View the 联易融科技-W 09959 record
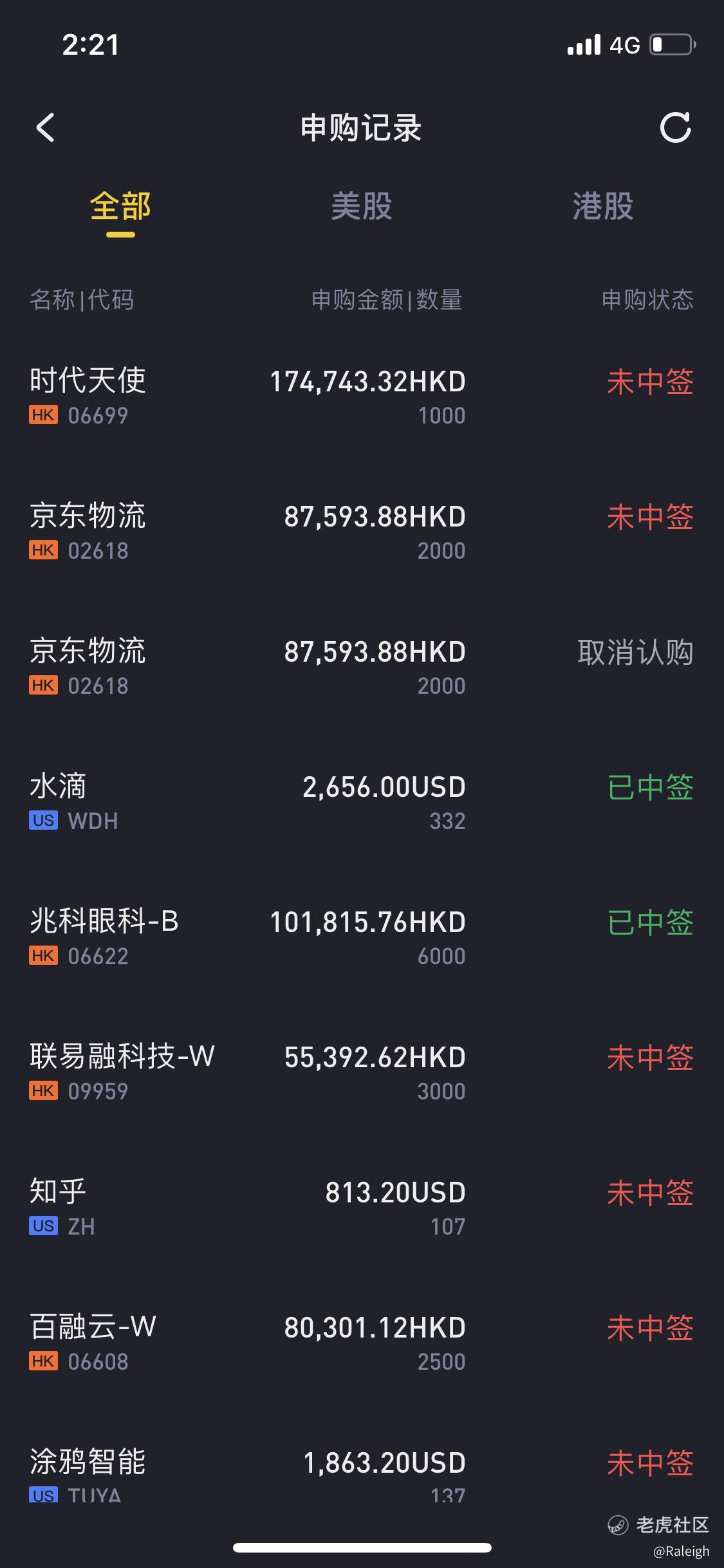This screenshot has width=724, height=1568. coord(362,1072)
